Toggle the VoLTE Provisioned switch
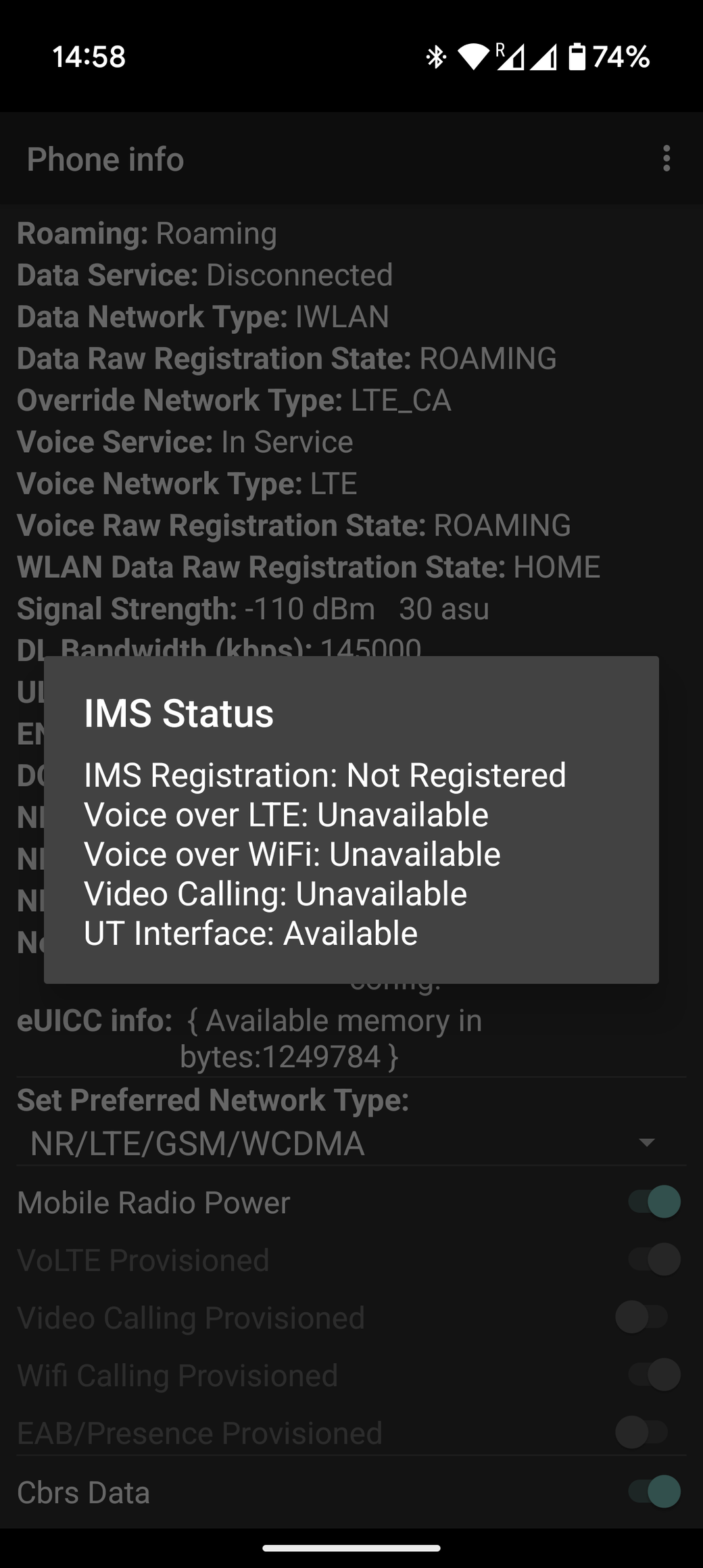703x1568 pixels. point(654,1259)
